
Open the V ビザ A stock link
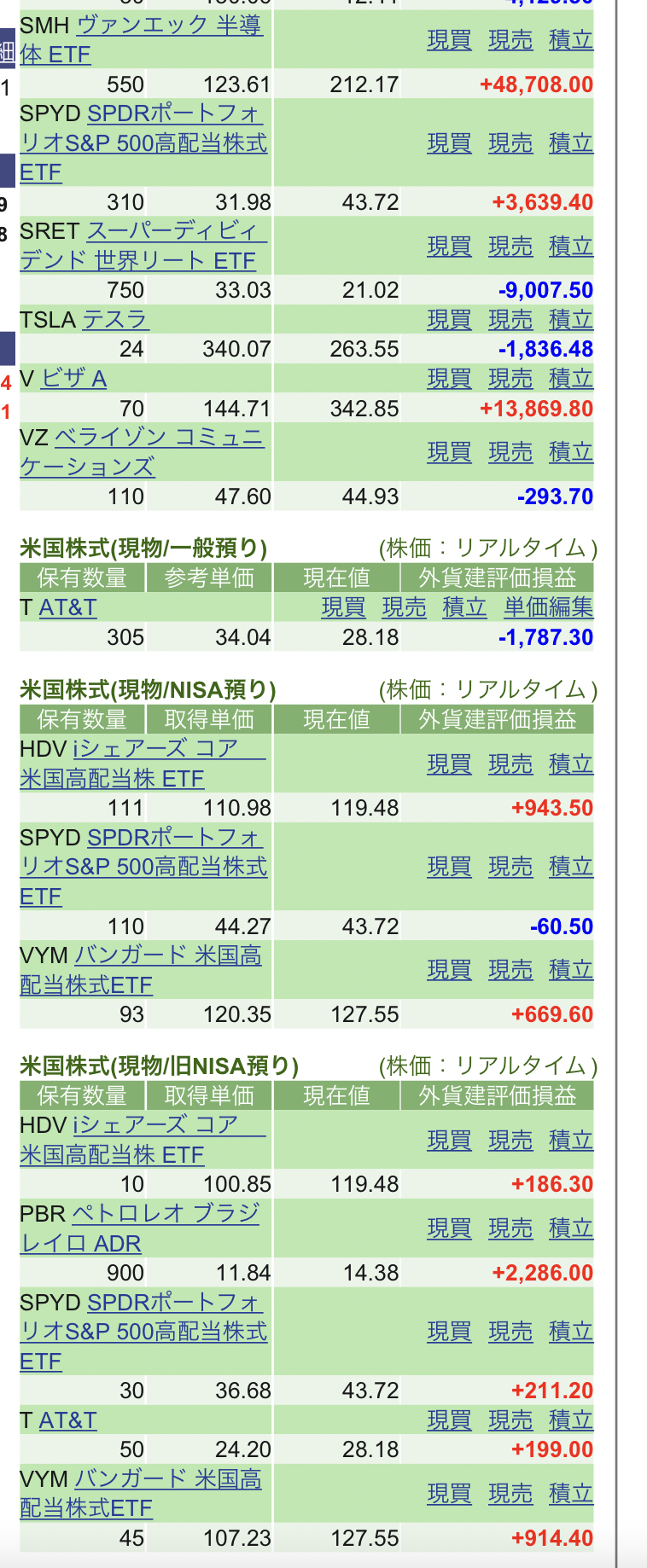pos(73,379)
